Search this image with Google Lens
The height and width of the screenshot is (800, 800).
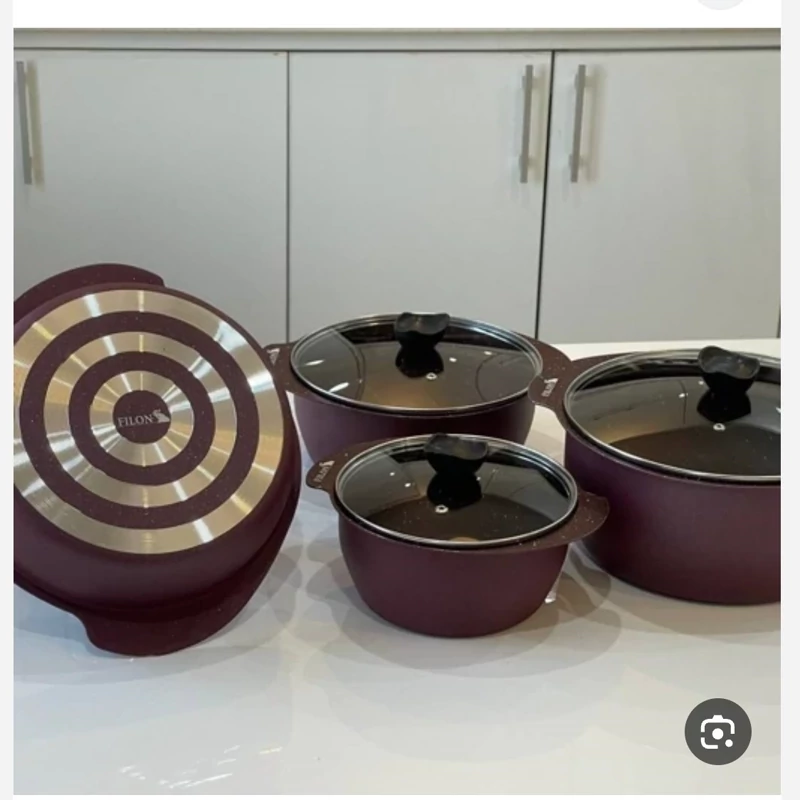click(x=717, y=732)
